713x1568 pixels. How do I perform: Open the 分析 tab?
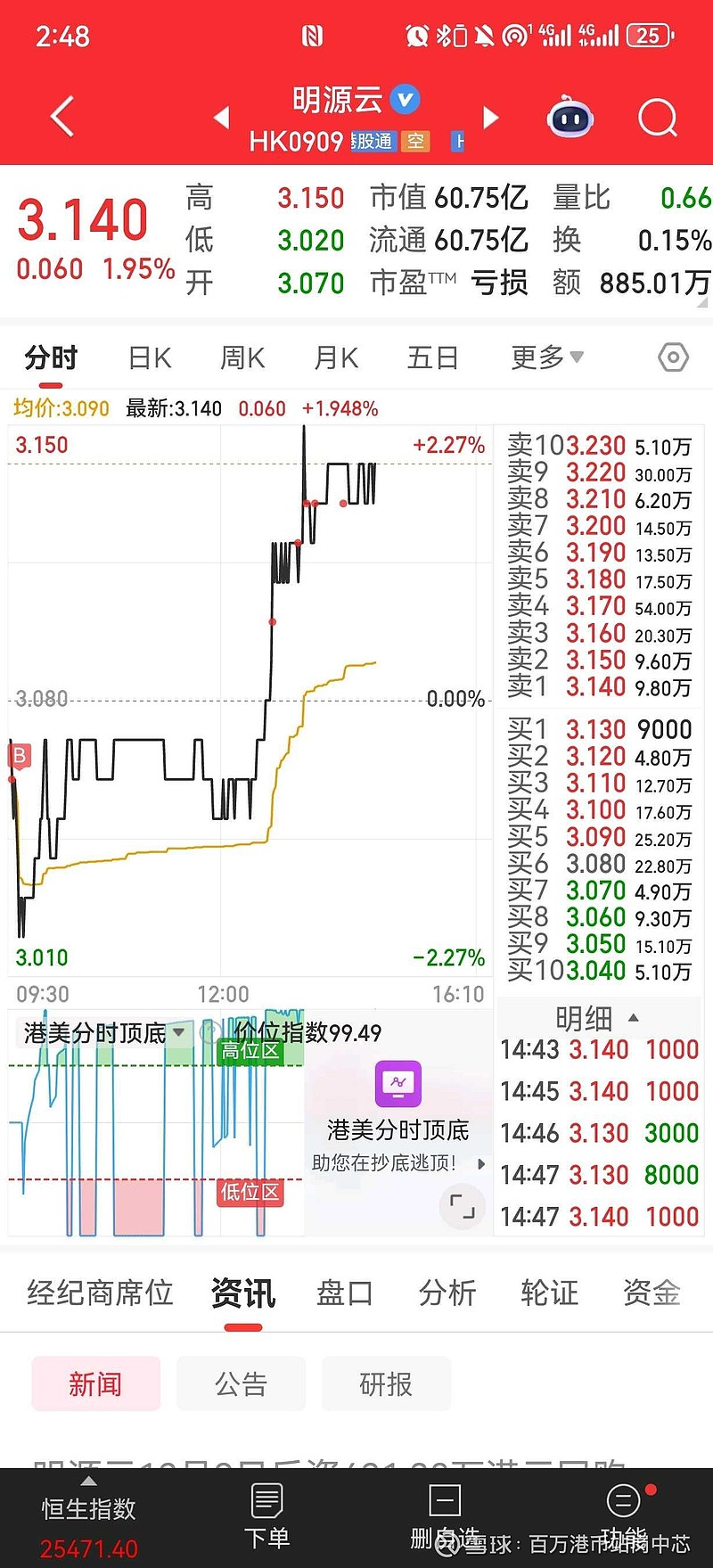tap(447, 1293)
